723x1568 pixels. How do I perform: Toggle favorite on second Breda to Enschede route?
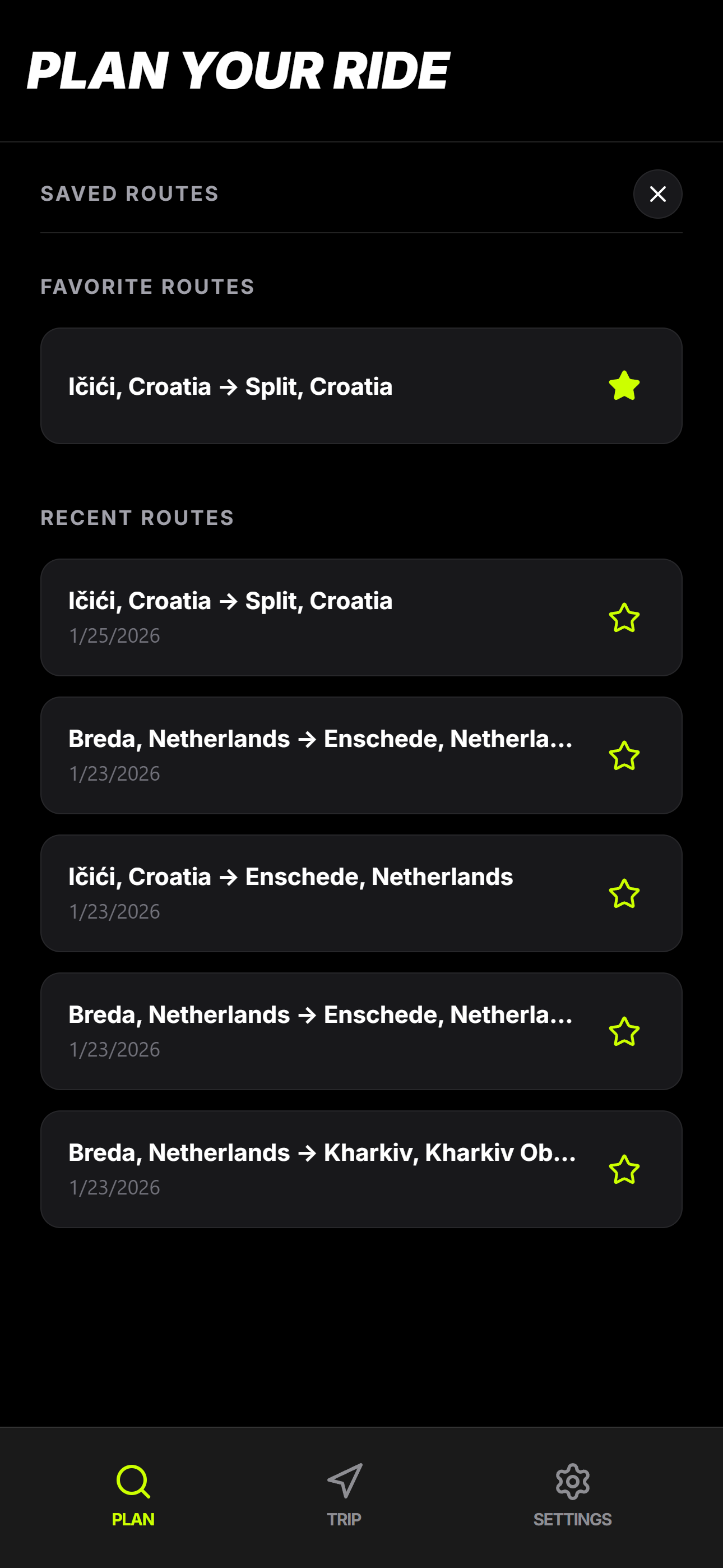click(624, 1030)
